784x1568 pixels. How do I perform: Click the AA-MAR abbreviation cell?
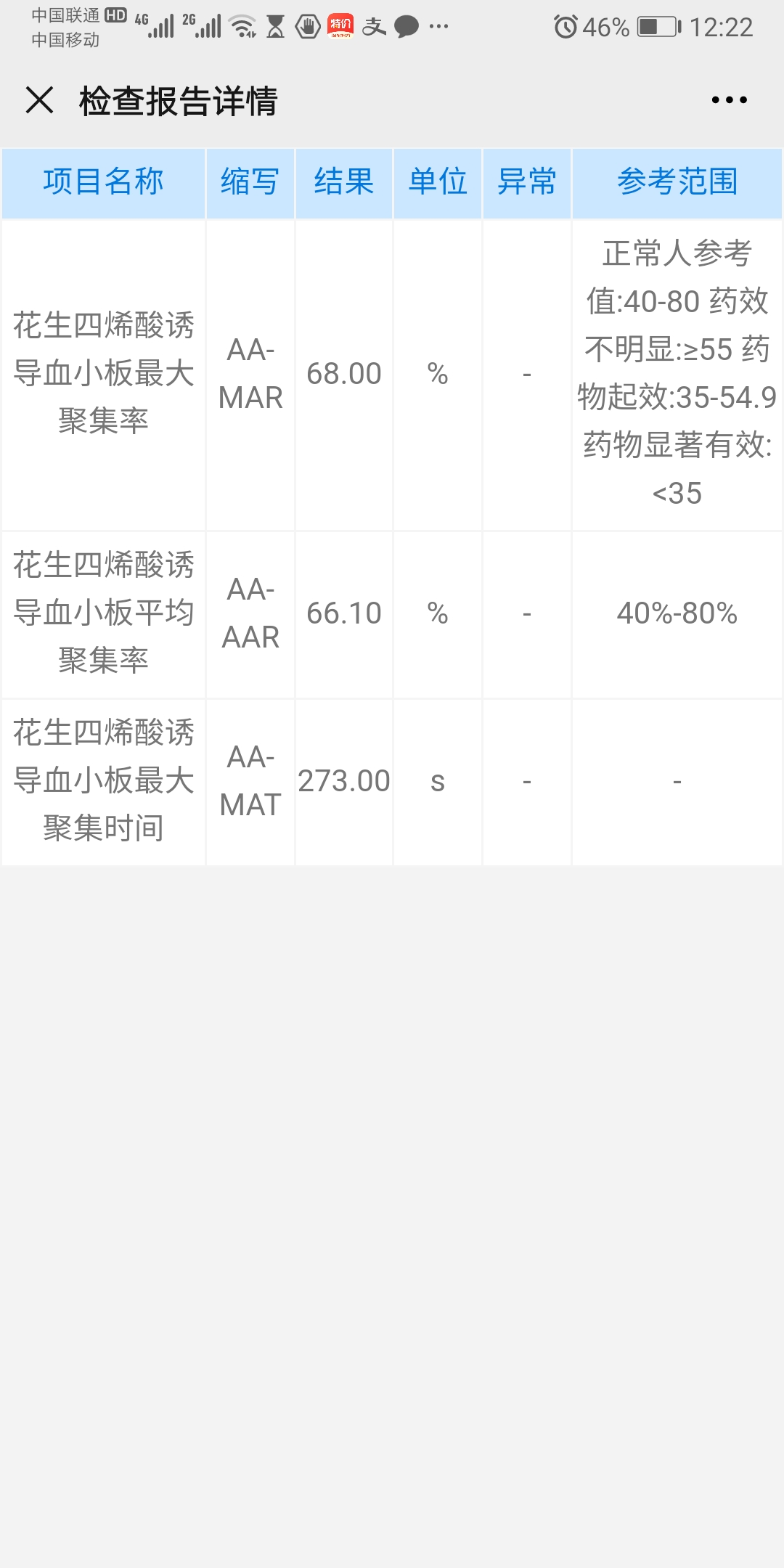click(250, 374)
